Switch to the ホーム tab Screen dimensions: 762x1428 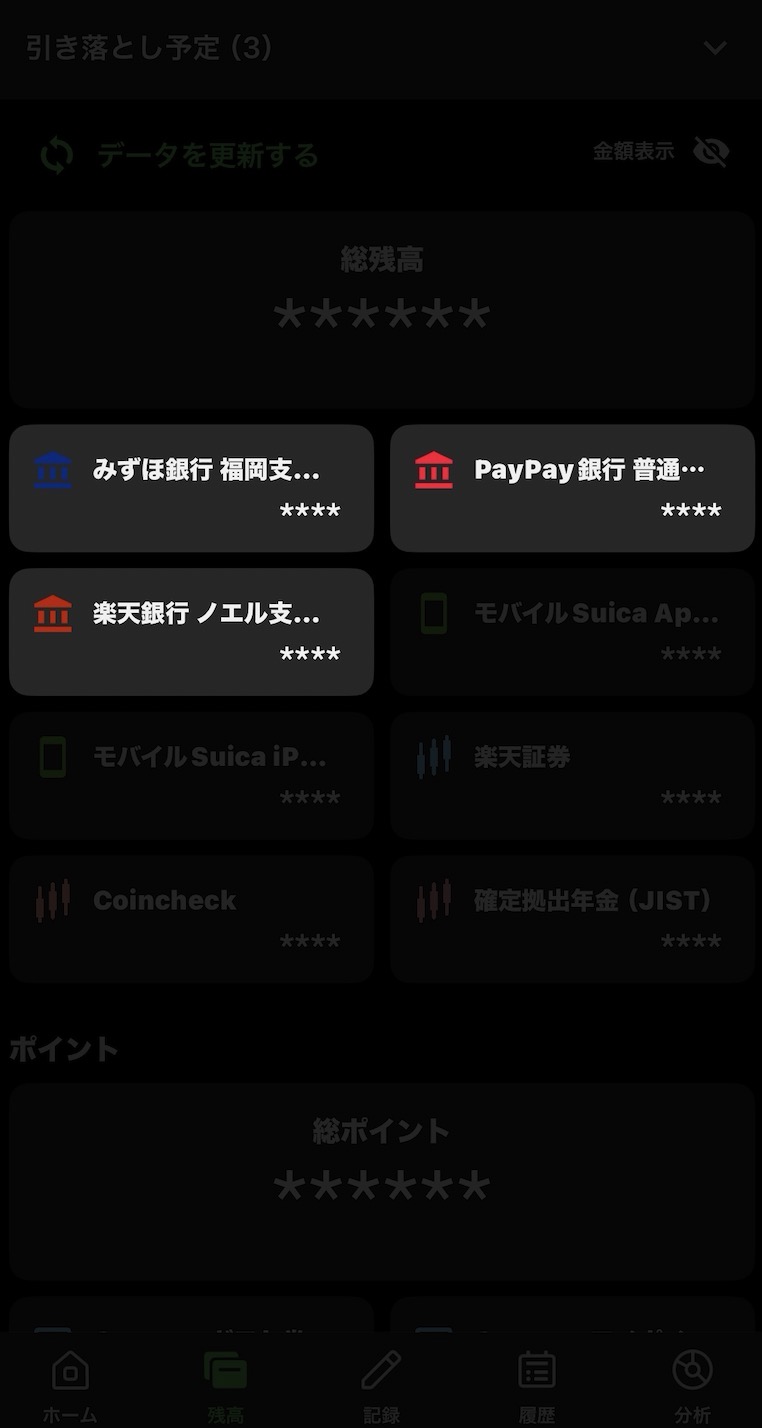pyautogui.click(x=70, y=1387)
